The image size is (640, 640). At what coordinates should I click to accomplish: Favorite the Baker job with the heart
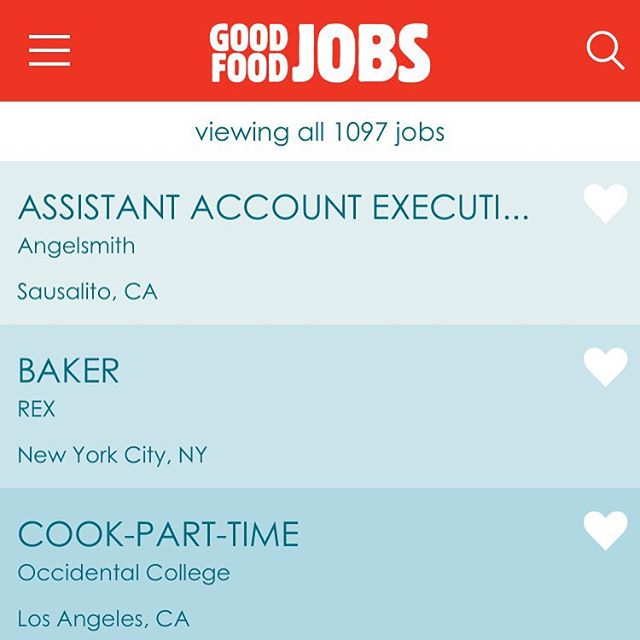point(605,367)
